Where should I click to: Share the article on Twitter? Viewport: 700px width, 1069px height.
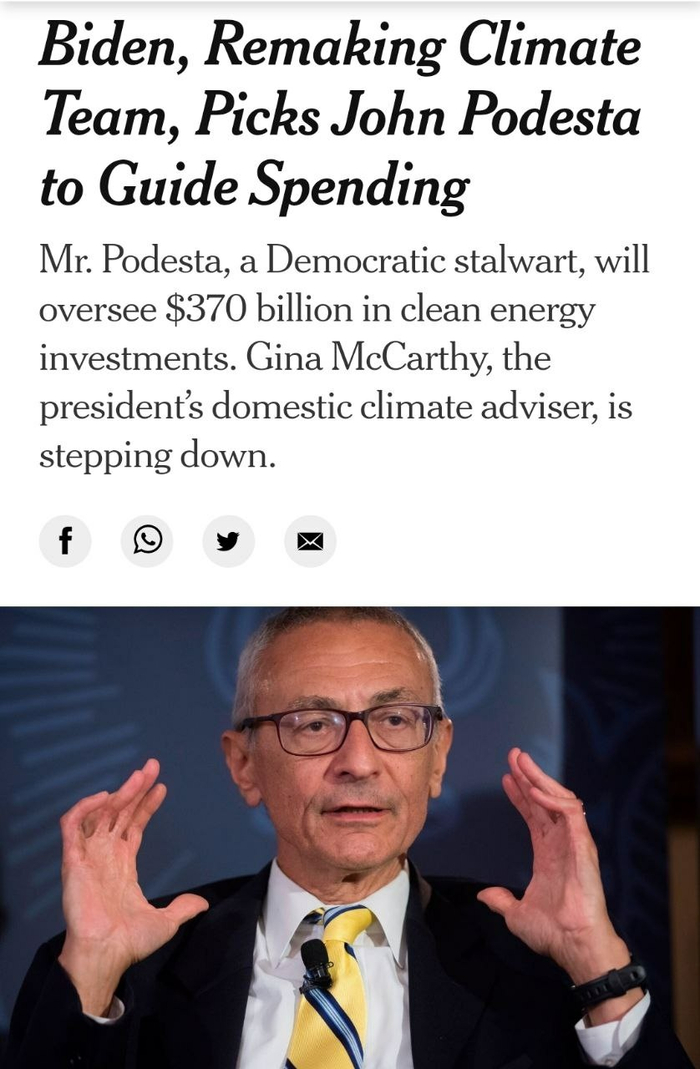[228, 541]
